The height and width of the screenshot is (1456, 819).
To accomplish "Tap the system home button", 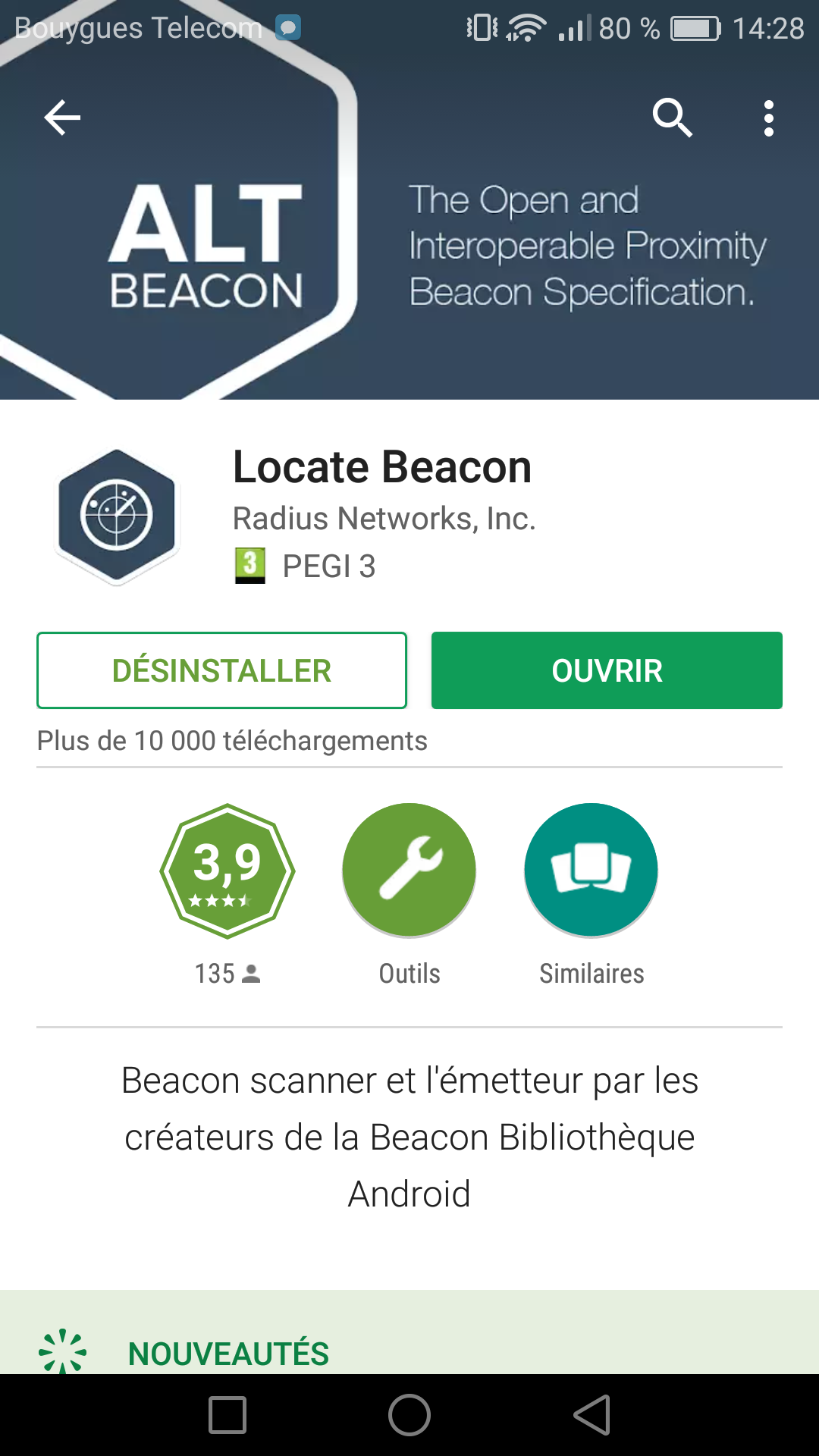I will [409, 1415].
